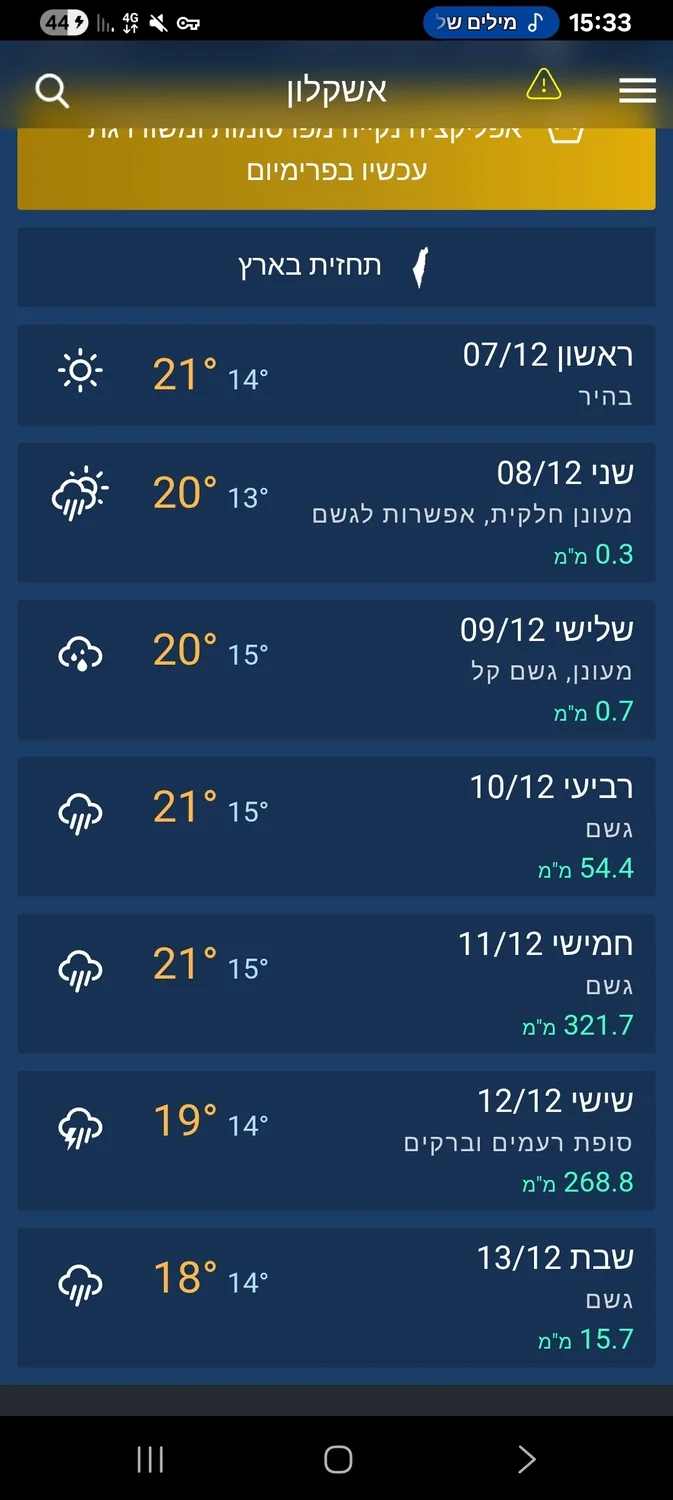Go to the system home screen
This screenshot has width=673, height=1500.
pos(338,1459)
